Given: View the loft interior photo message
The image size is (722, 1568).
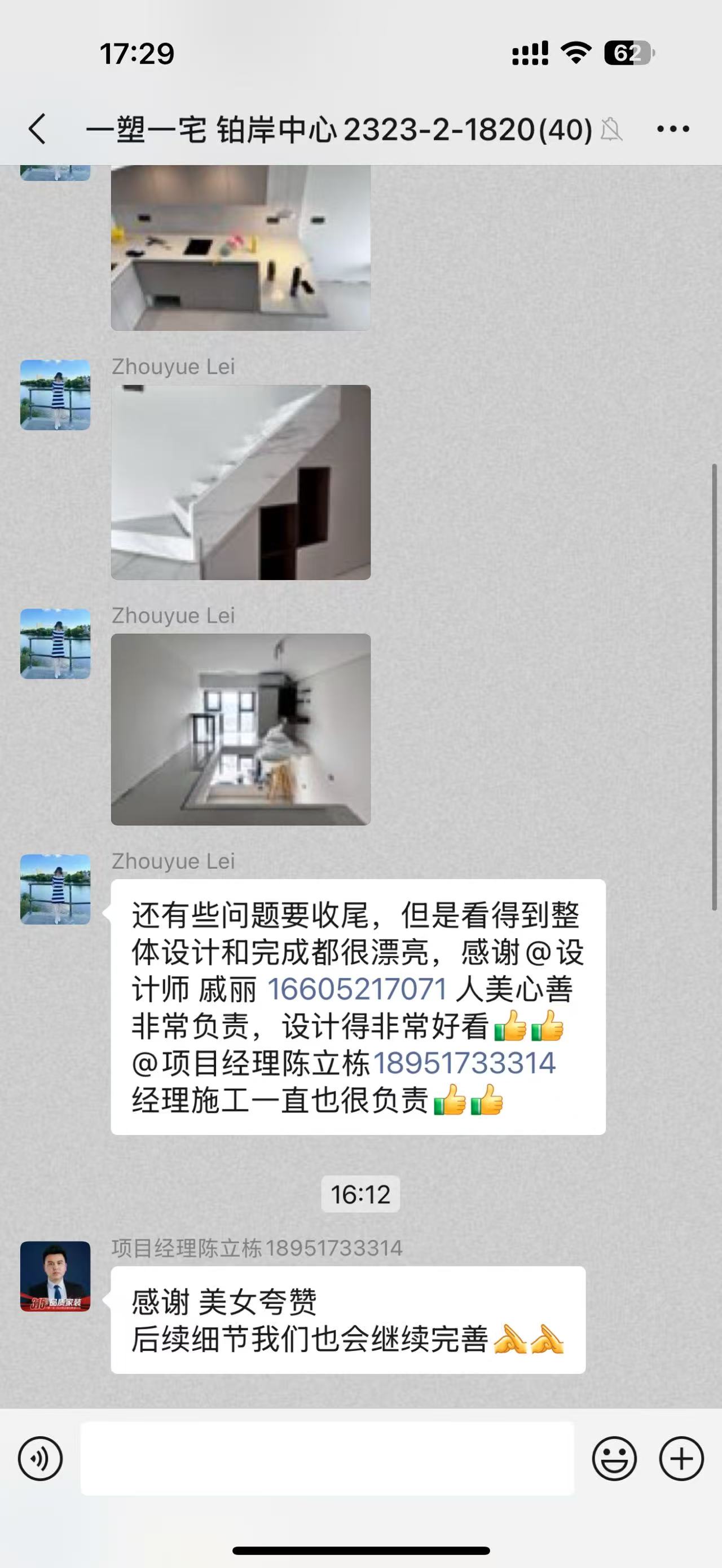Looking at the screenshot, I should click(x=240, y=729).
